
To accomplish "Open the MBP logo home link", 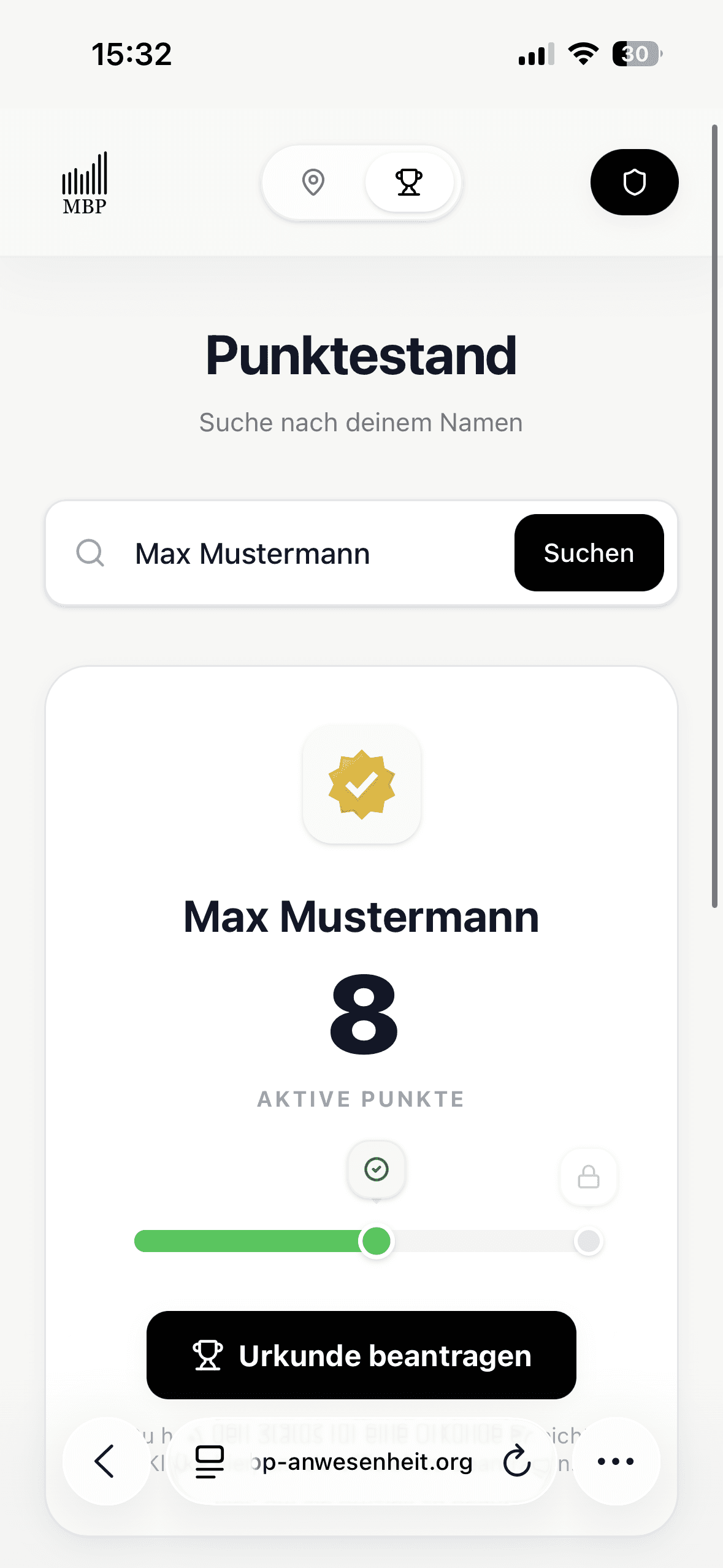I will pos(85,183).
